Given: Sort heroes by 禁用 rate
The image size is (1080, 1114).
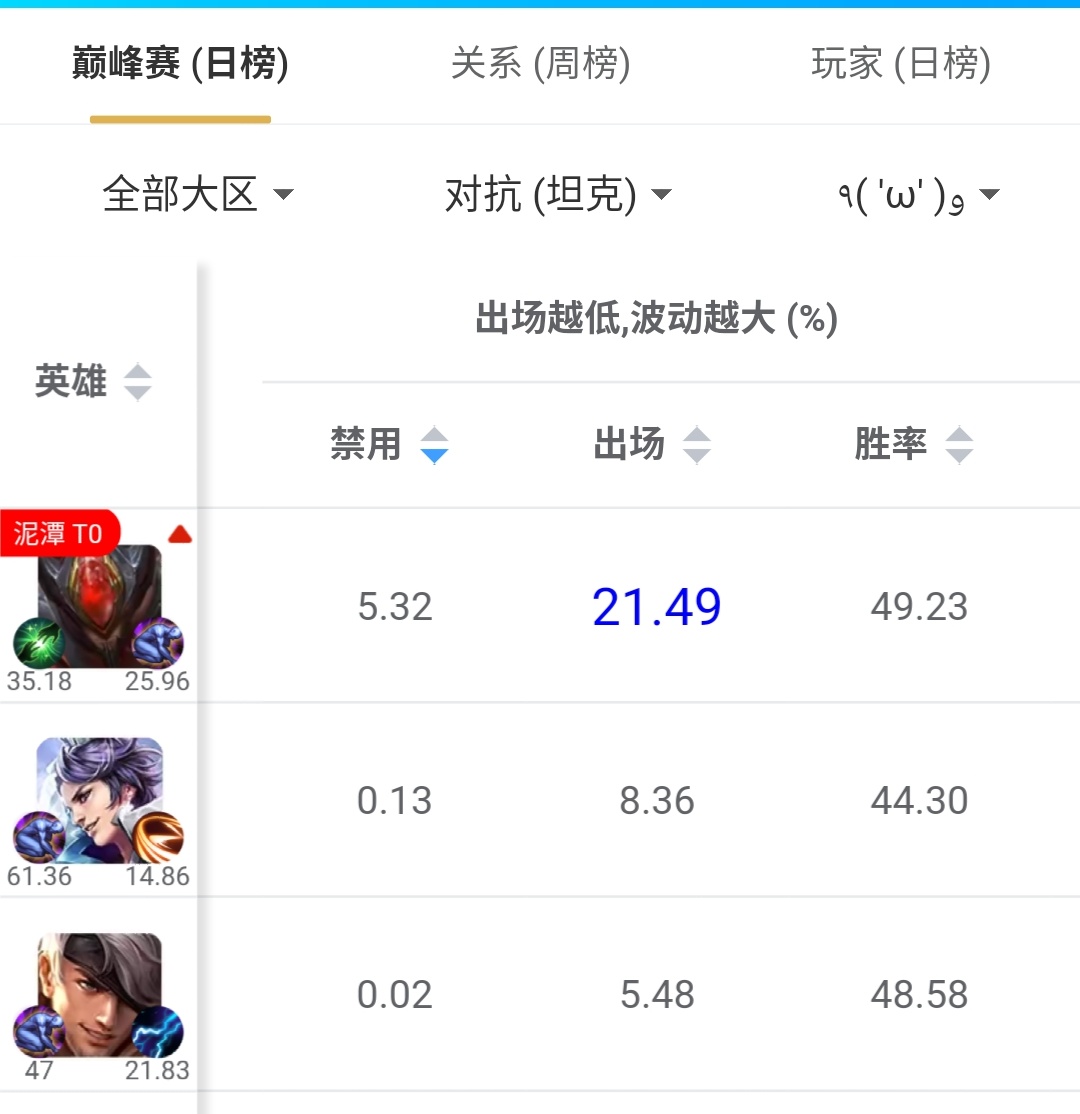Looking at the screenshot, I should point(389,444).
